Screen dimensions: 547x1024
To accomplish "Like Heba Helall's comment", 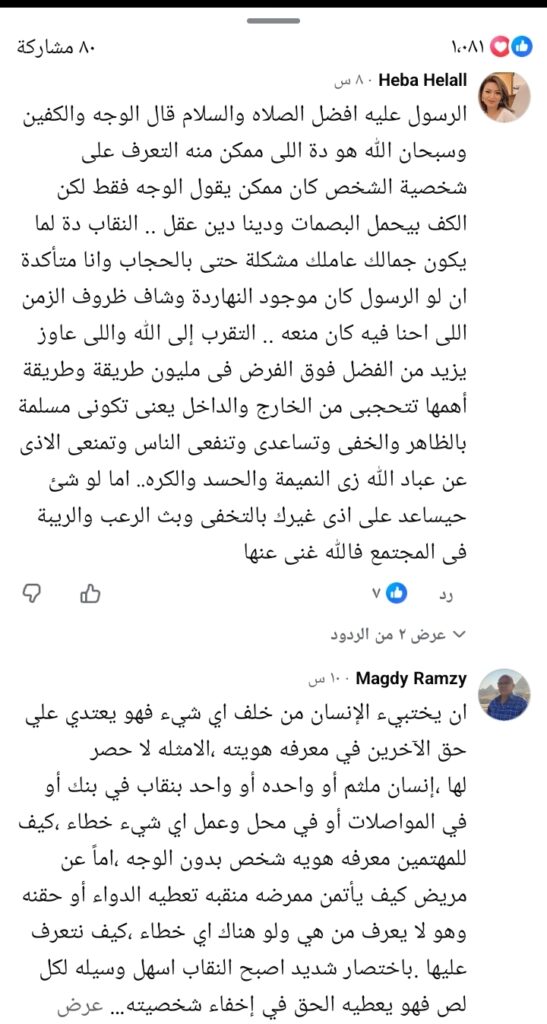I will click(x=89, y=593).
